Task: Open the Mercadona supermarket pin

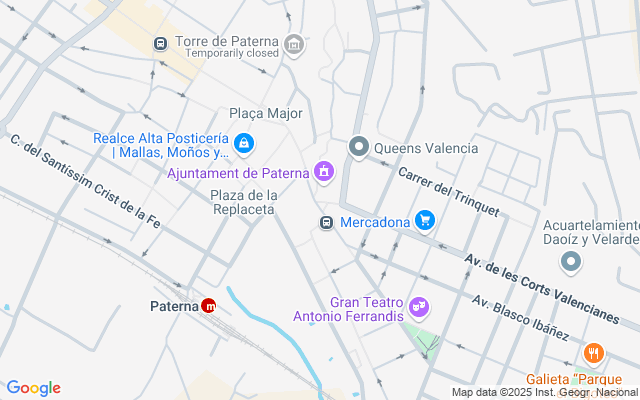Action: click(425, 221)
